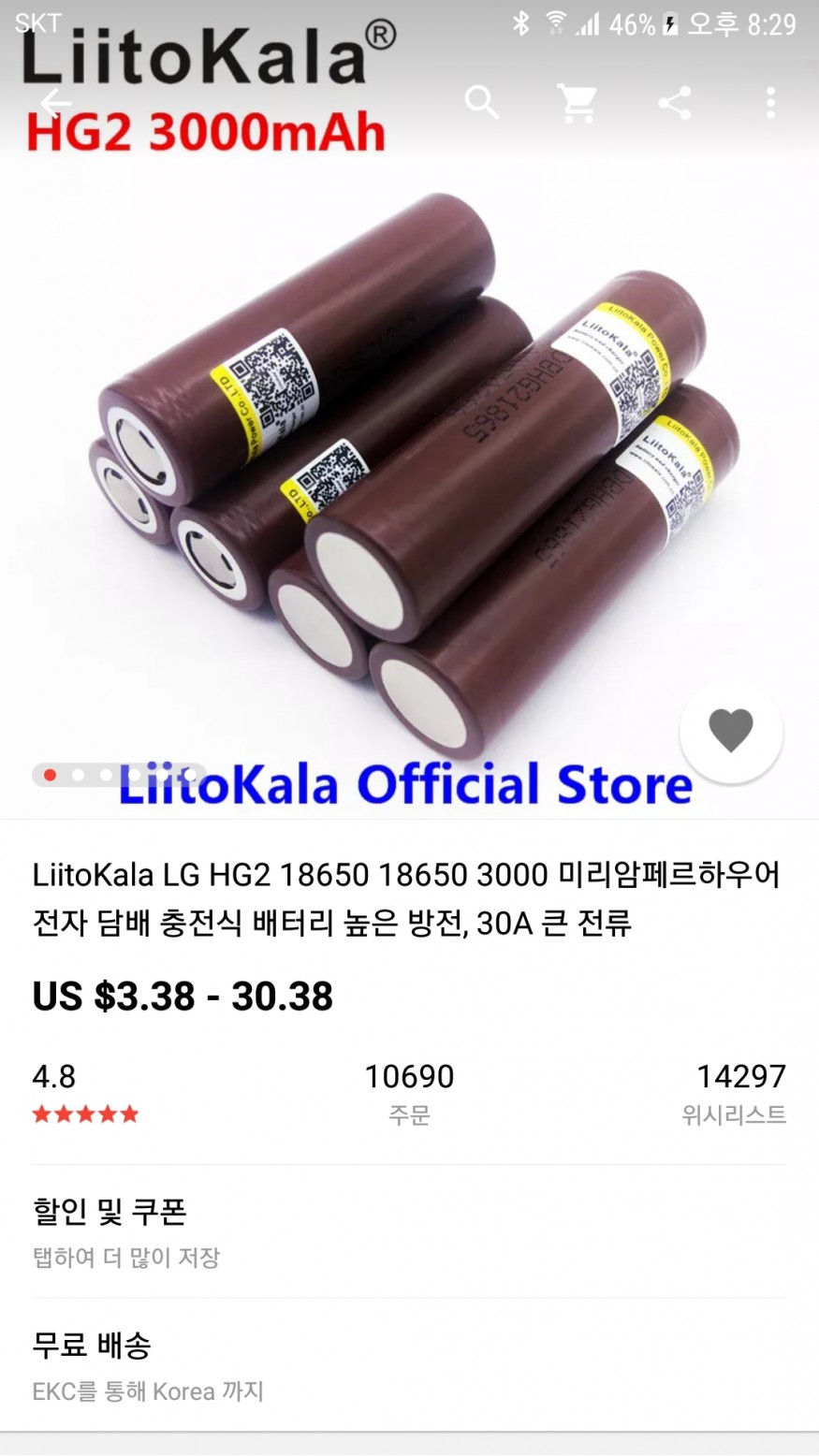This screenshot has height=1456, width=819.
Task: Open the 무료 배송 shipping details
Action: (409, 1366)
